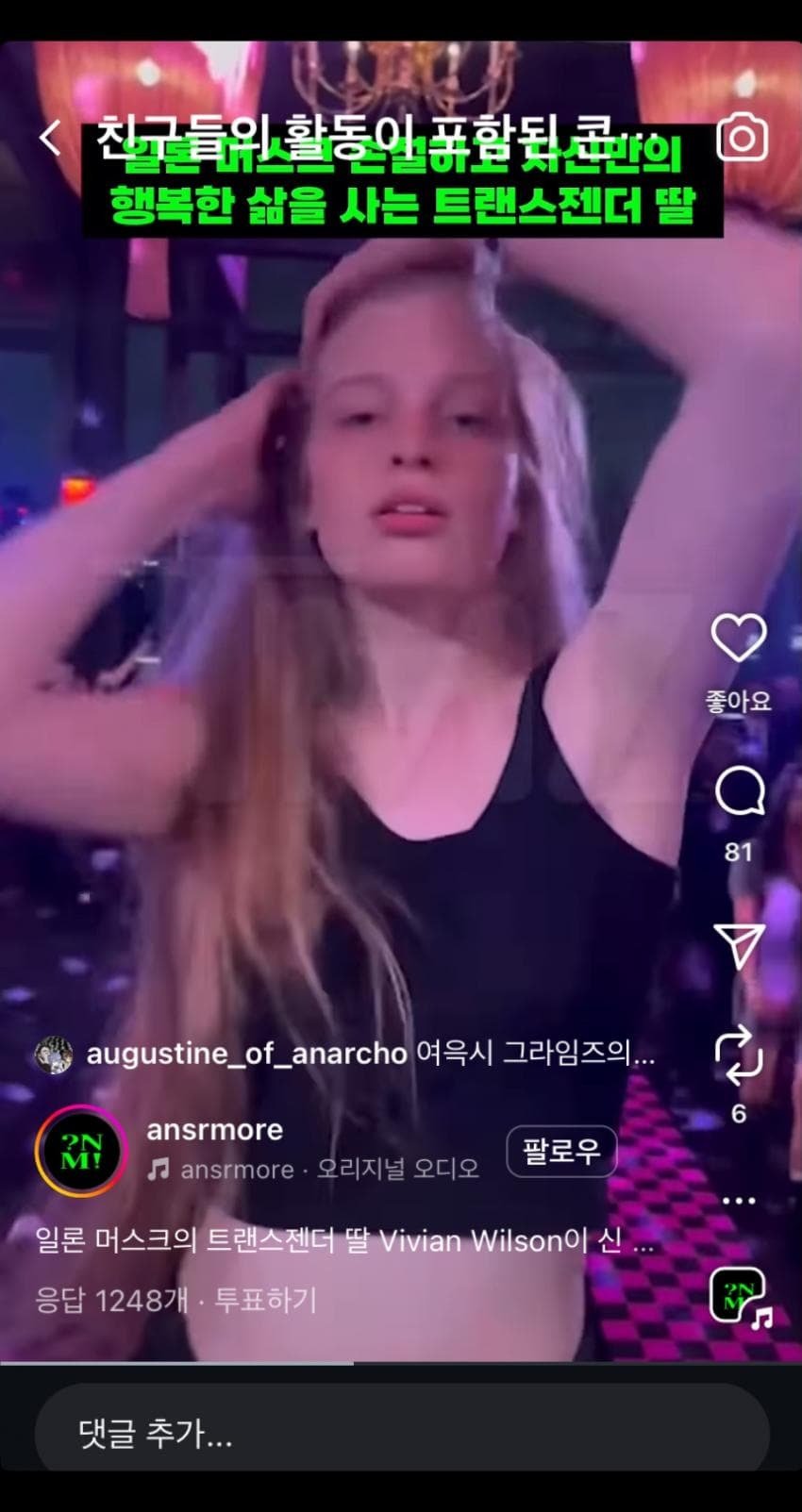Tap 투표하기 to vote in the poll
The height and width of the screenshot is (1512, 802).
265,1300
